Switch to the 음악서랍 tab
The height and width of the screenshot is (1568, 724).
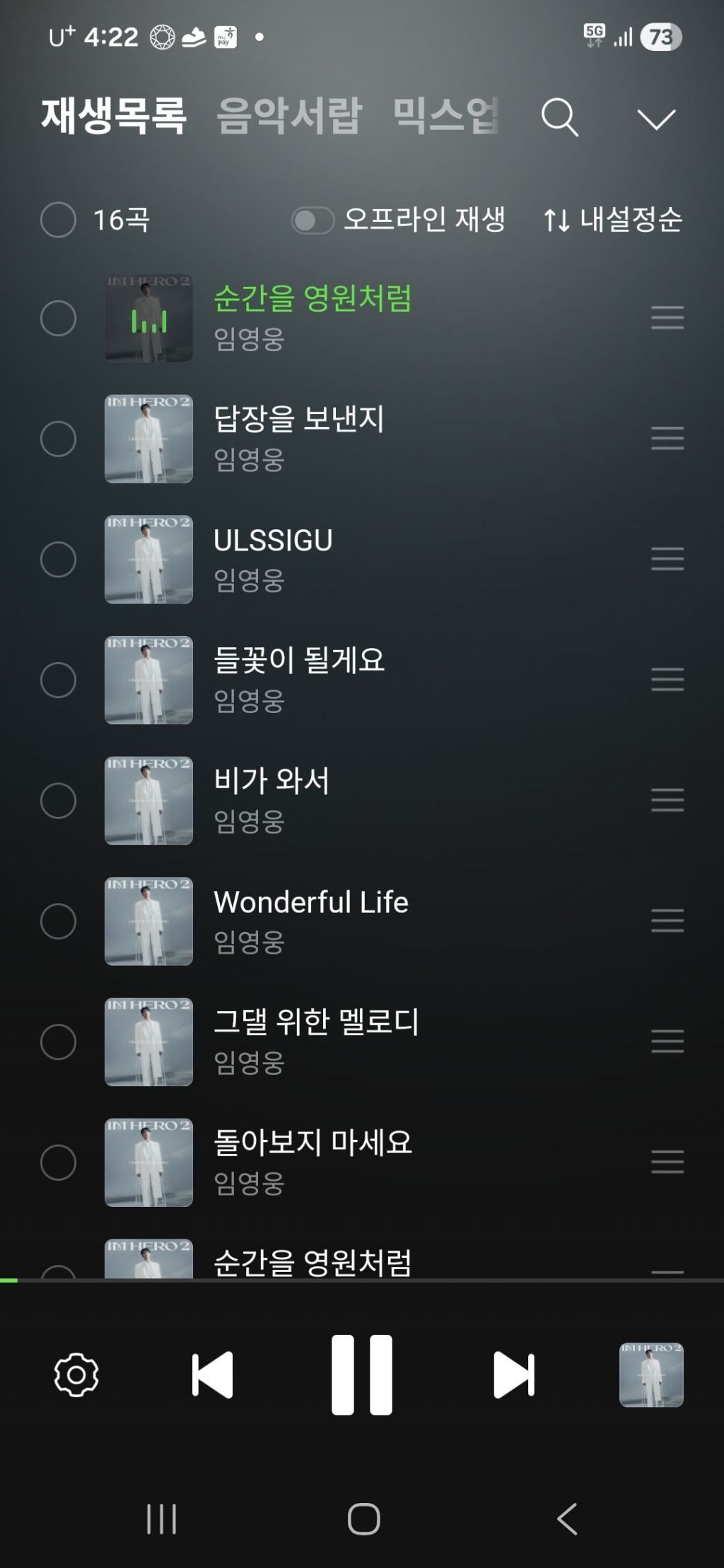[x=288, y=116]
